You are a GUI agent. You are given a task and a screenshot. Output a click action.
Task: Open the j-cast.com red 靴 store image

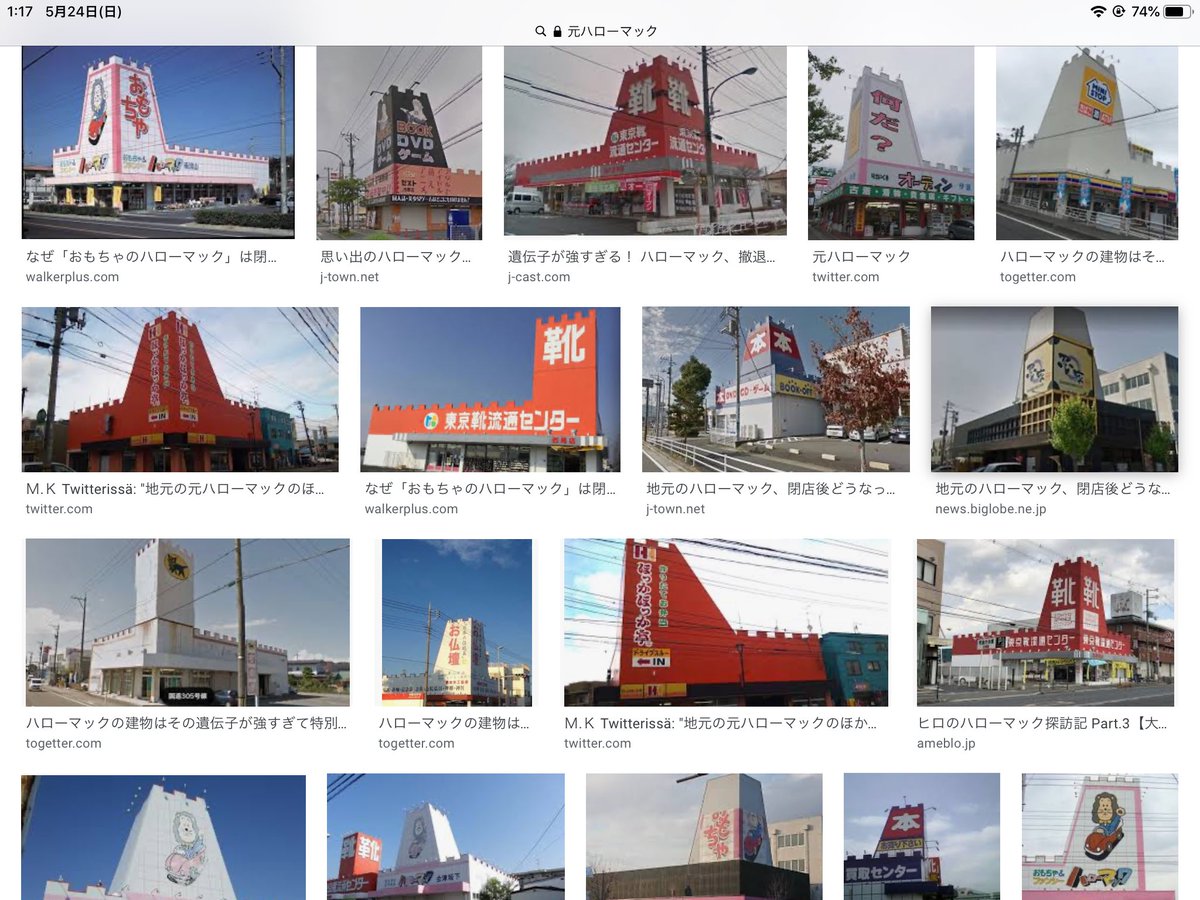pos(645,142)
